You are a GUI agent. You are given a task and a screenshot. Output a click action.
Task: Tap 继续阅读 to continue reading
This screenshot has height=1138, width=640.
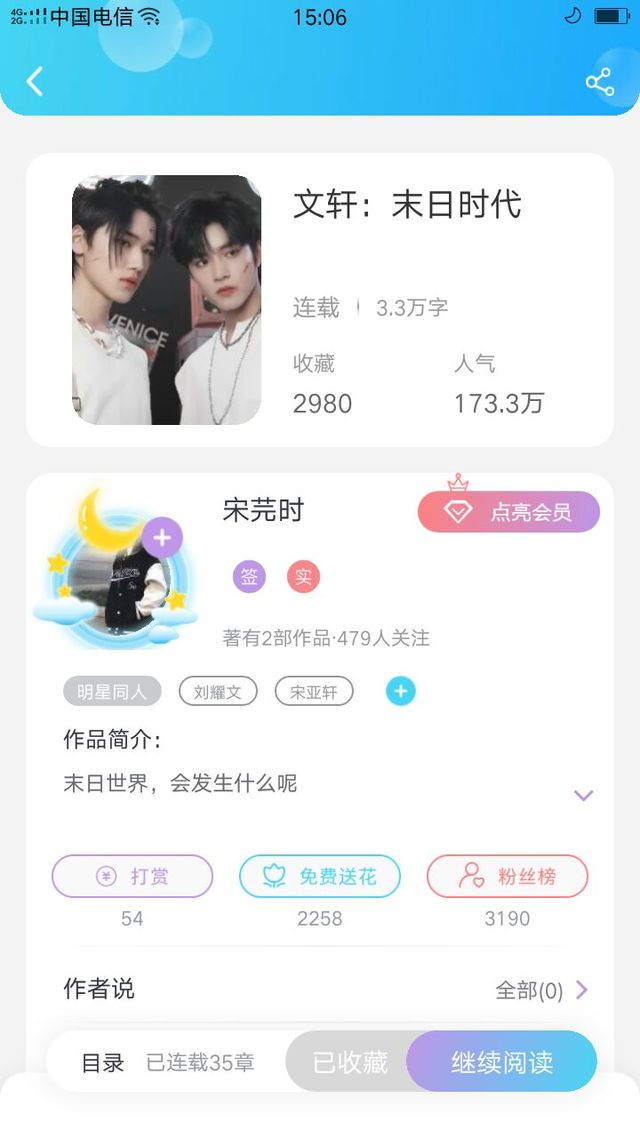coord(502,1062)
